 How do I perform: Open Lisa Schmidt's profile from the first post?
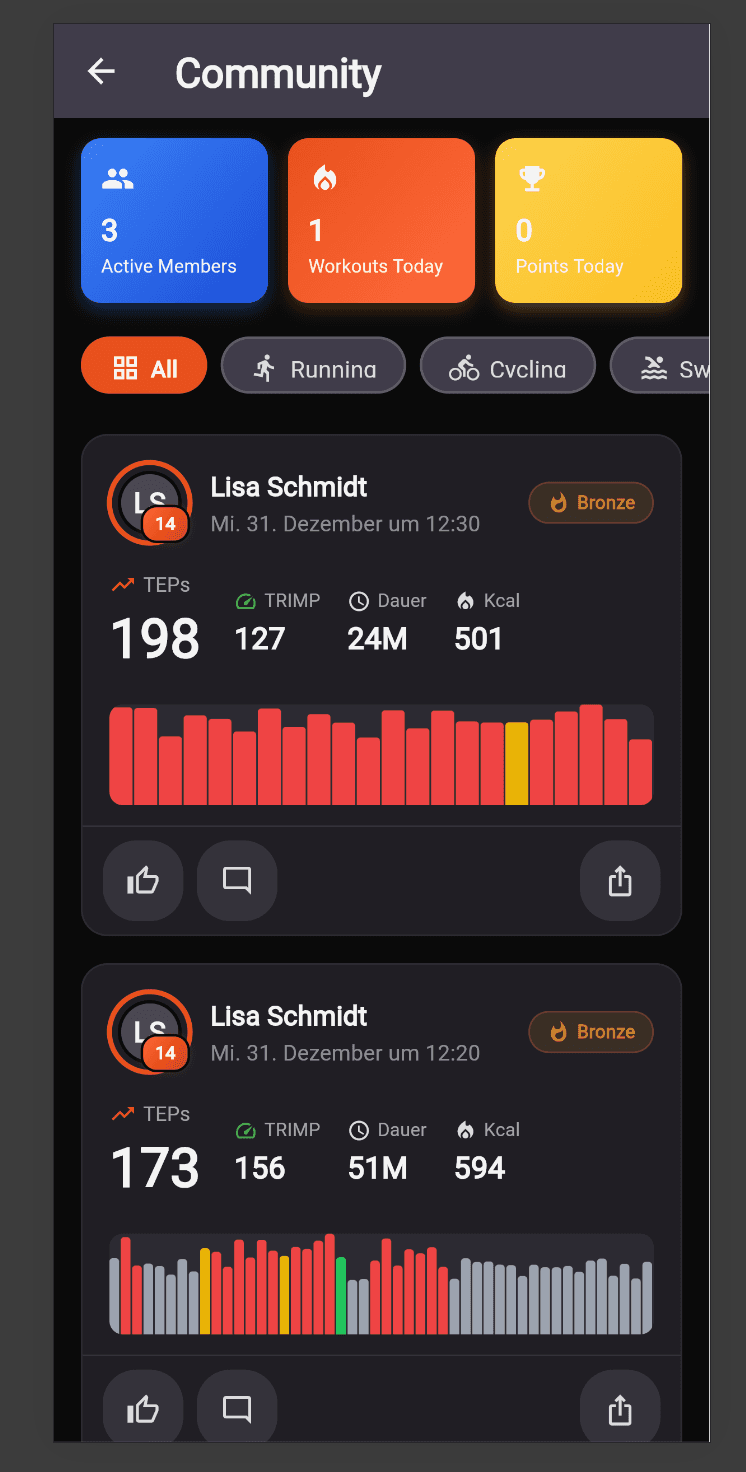pyautogui.click(x=288, y=487)
